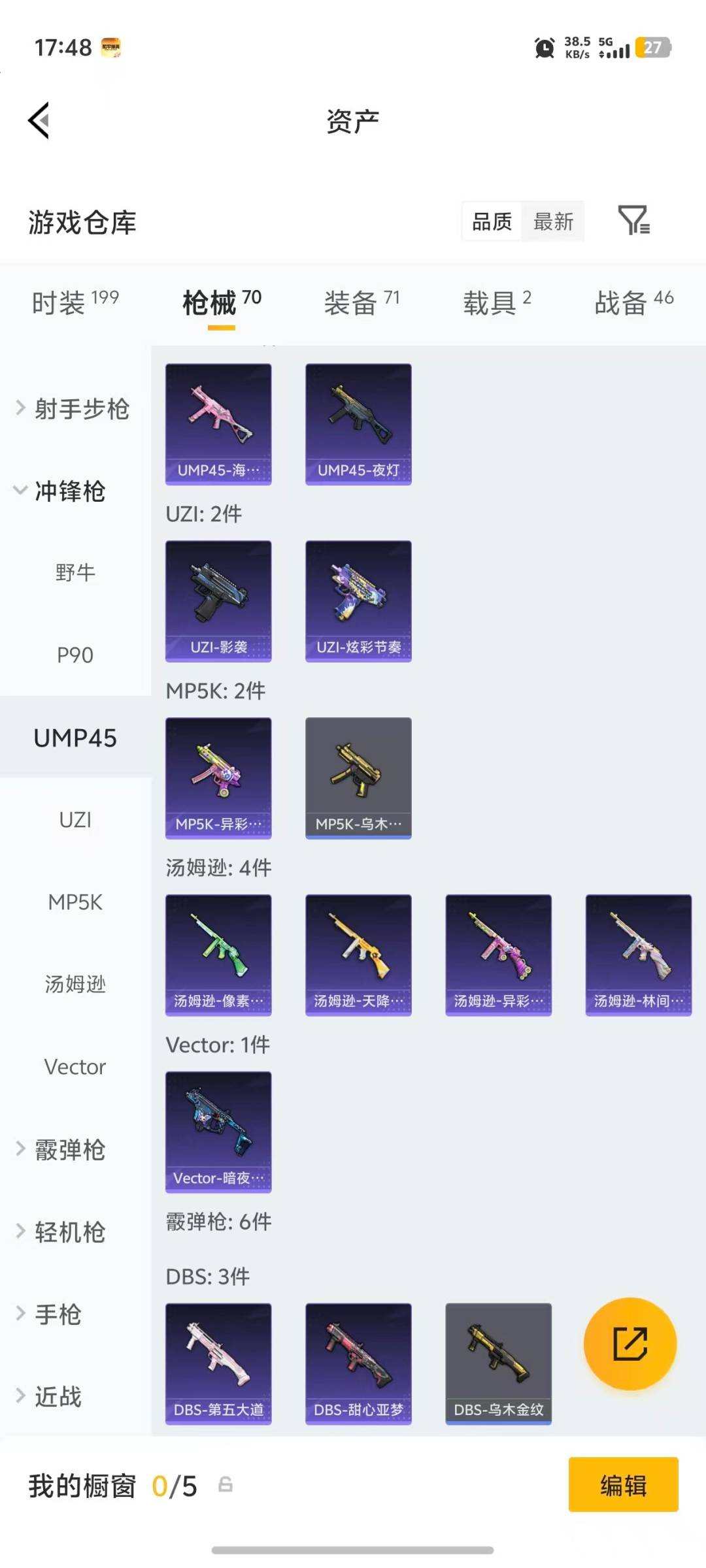Select 汤姆逊 in the side list
Screen dimensions: 706x1568
tap(75, 984)
